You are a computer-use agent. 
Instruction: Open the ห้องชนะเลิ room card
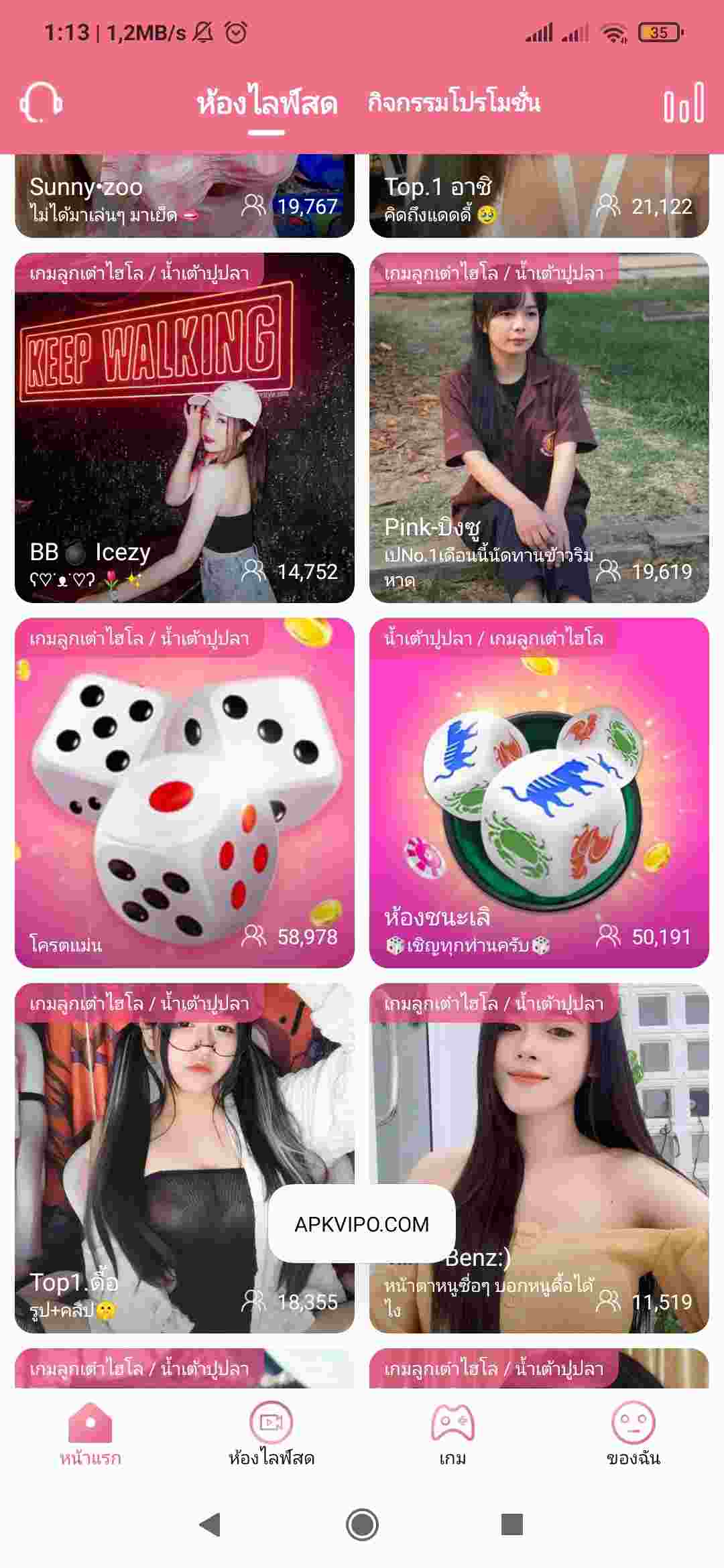click(539, 793)
